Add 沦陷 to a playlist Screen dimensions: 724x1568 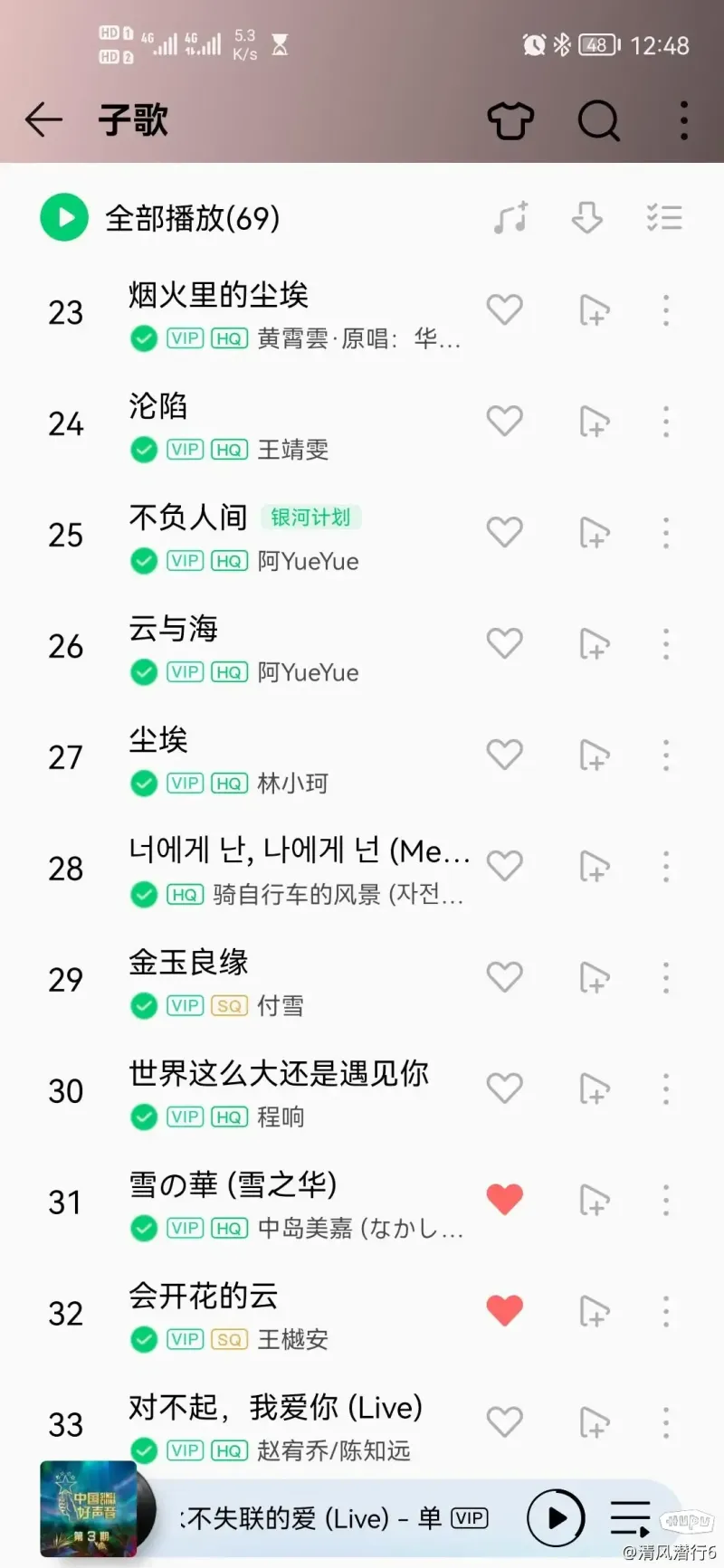(594, 423)
